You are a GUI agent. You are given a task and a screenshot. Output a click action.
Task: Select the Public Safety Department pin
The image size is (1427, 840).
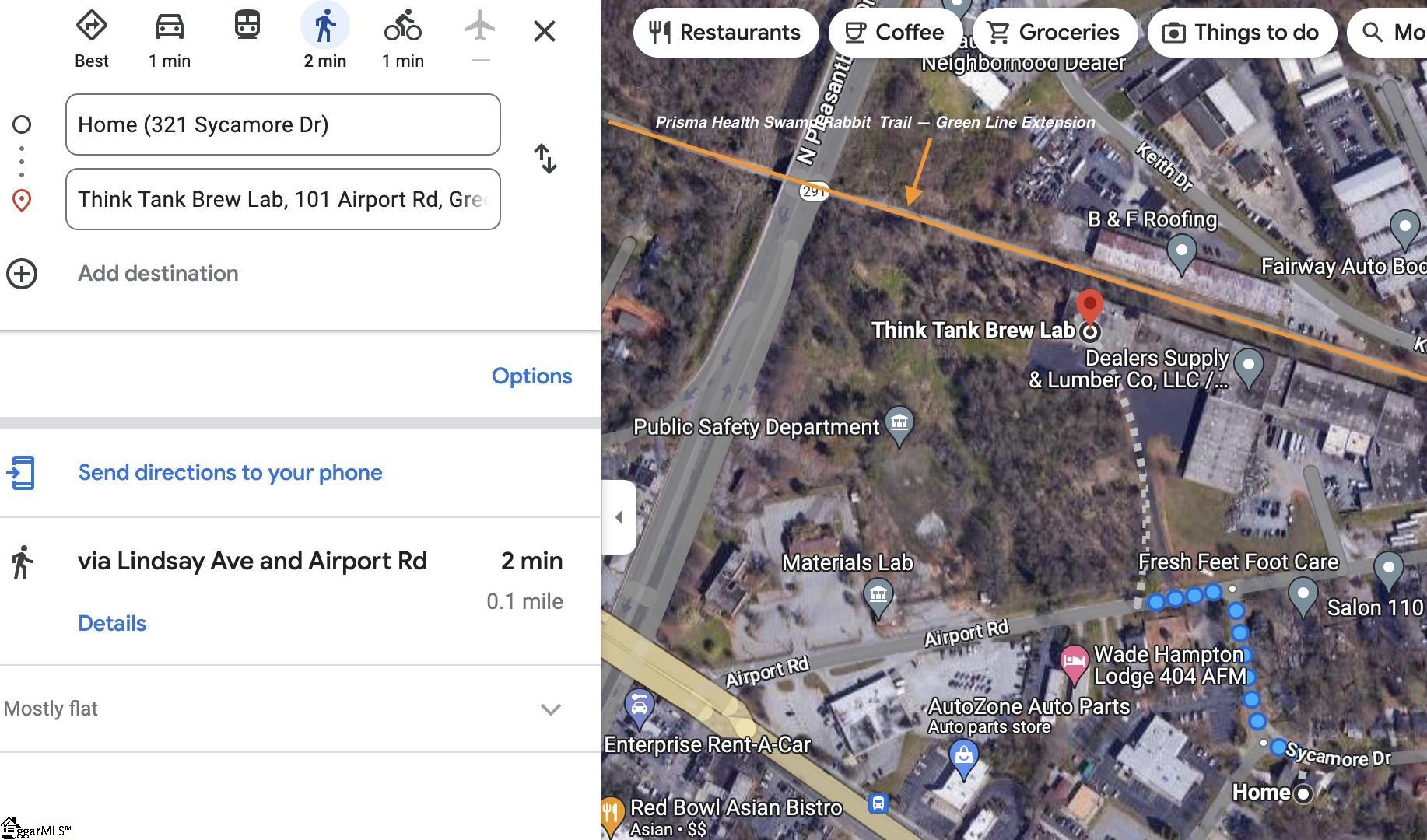[x=899, y=424]
